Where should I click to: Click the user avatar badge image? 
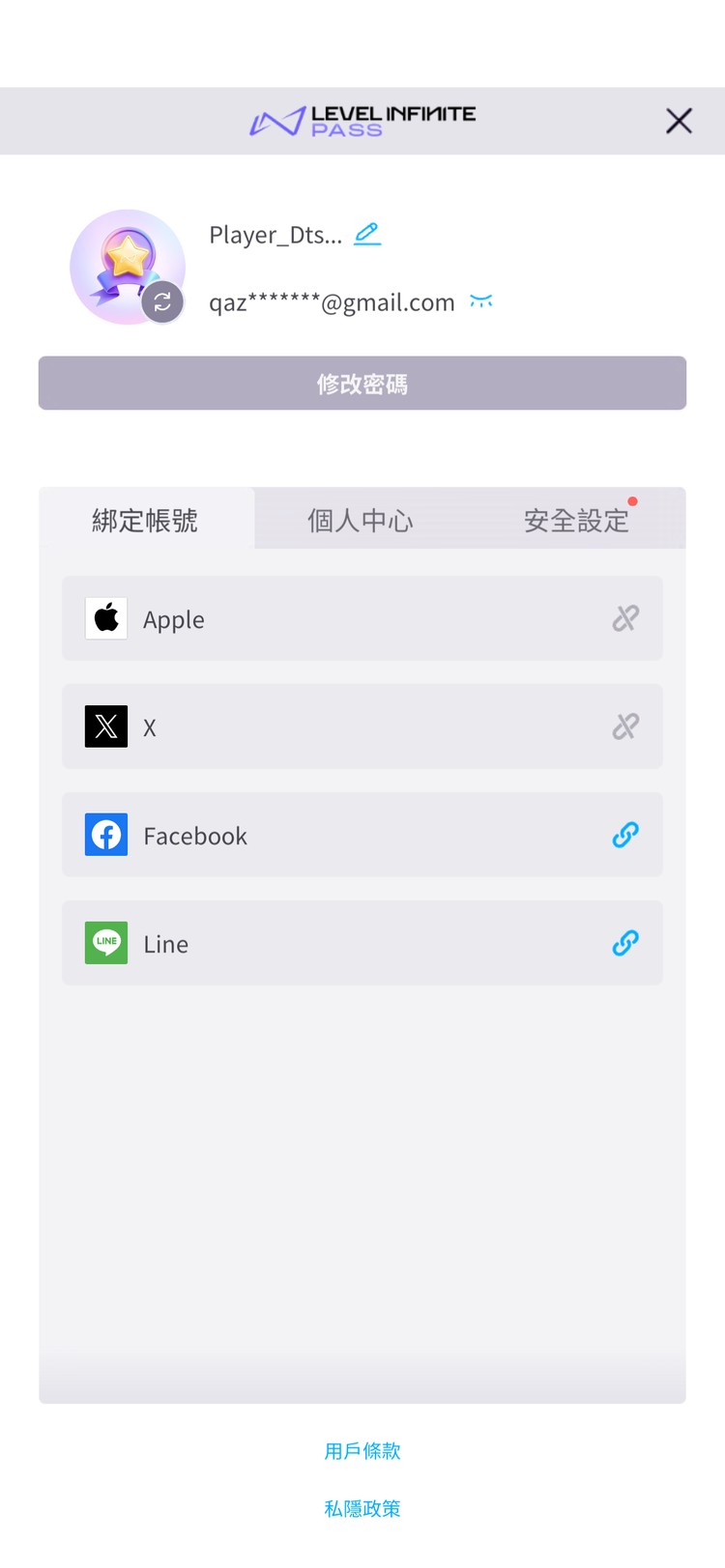(x=127, y=266)
